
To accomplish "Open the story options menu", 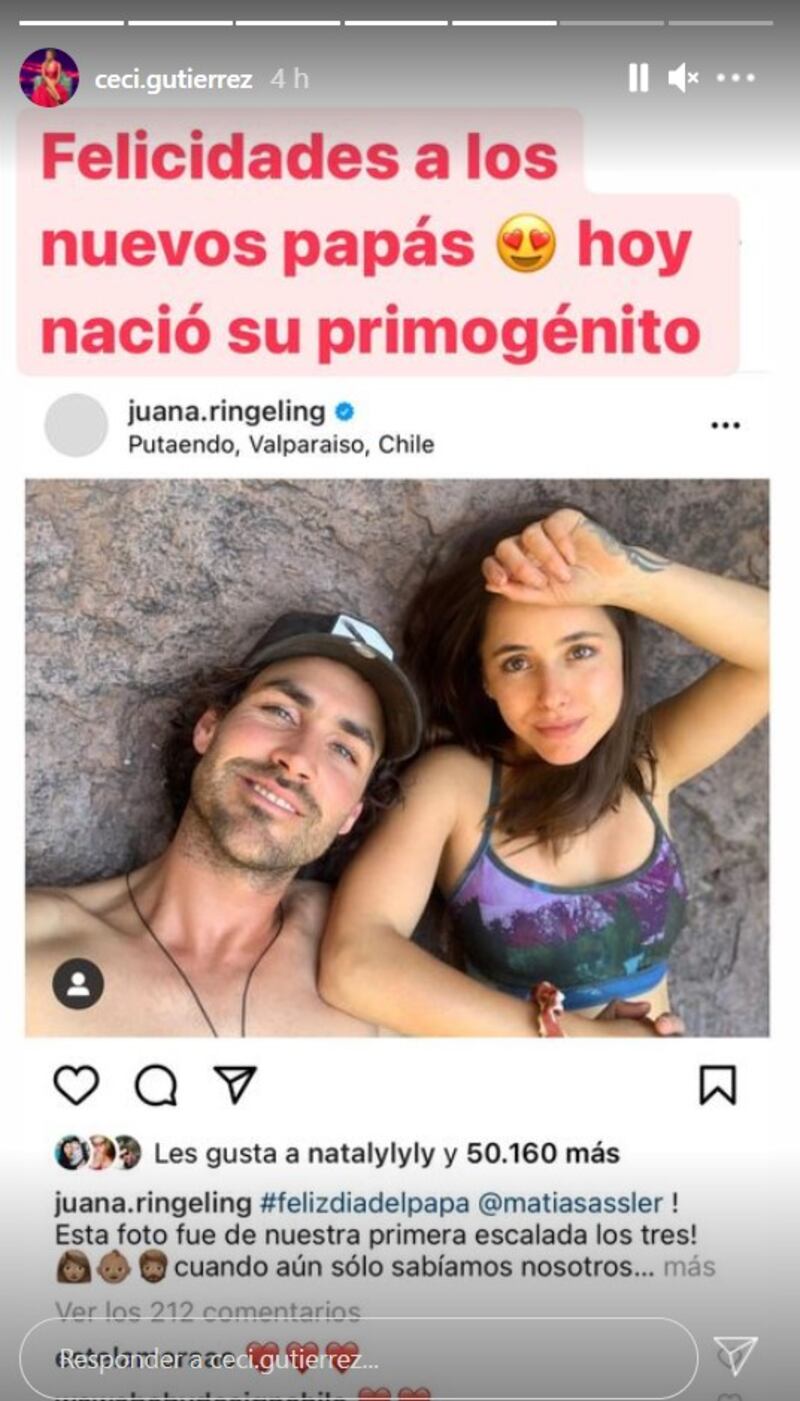I will coord(736,78).
